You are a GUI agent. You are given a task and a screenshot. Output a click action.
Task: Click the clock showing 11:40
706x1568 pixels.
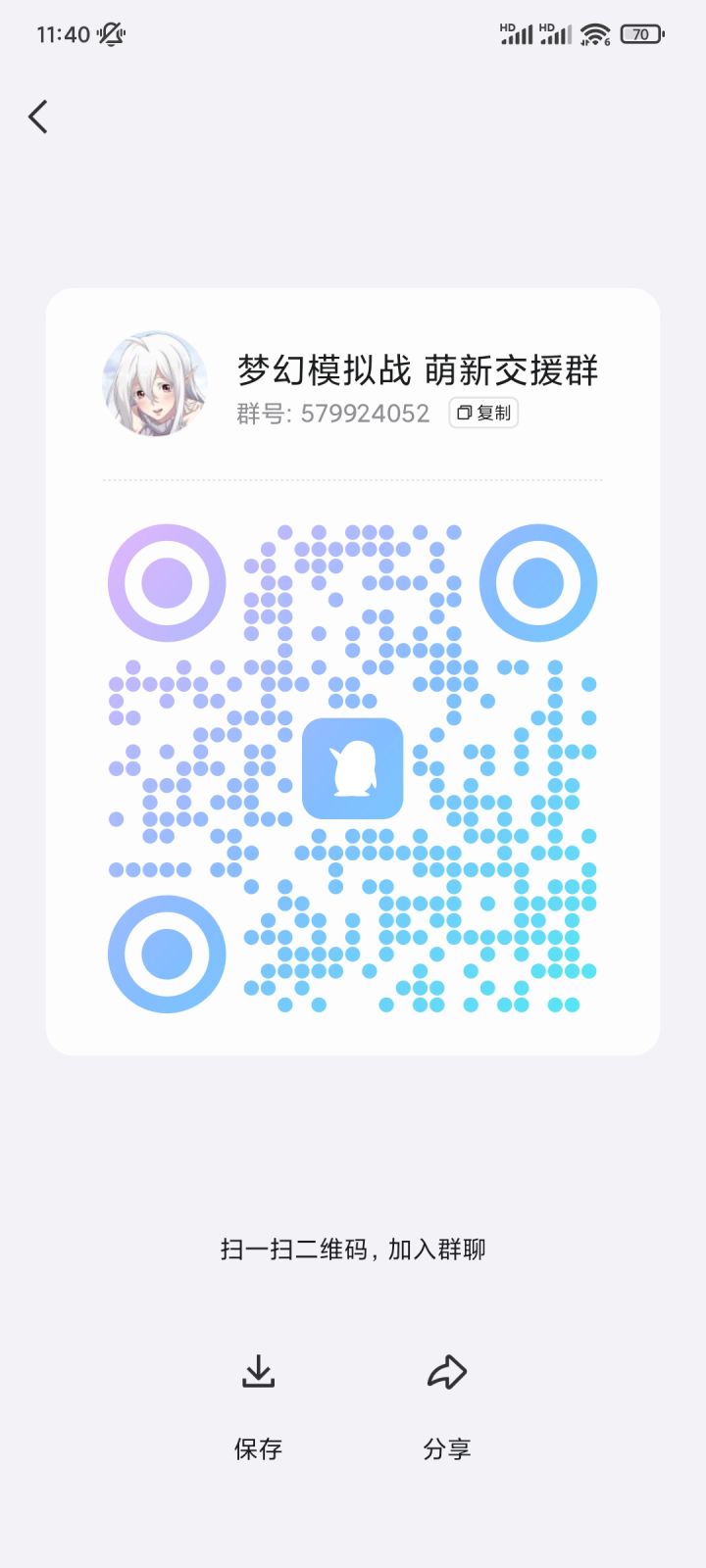62,32
